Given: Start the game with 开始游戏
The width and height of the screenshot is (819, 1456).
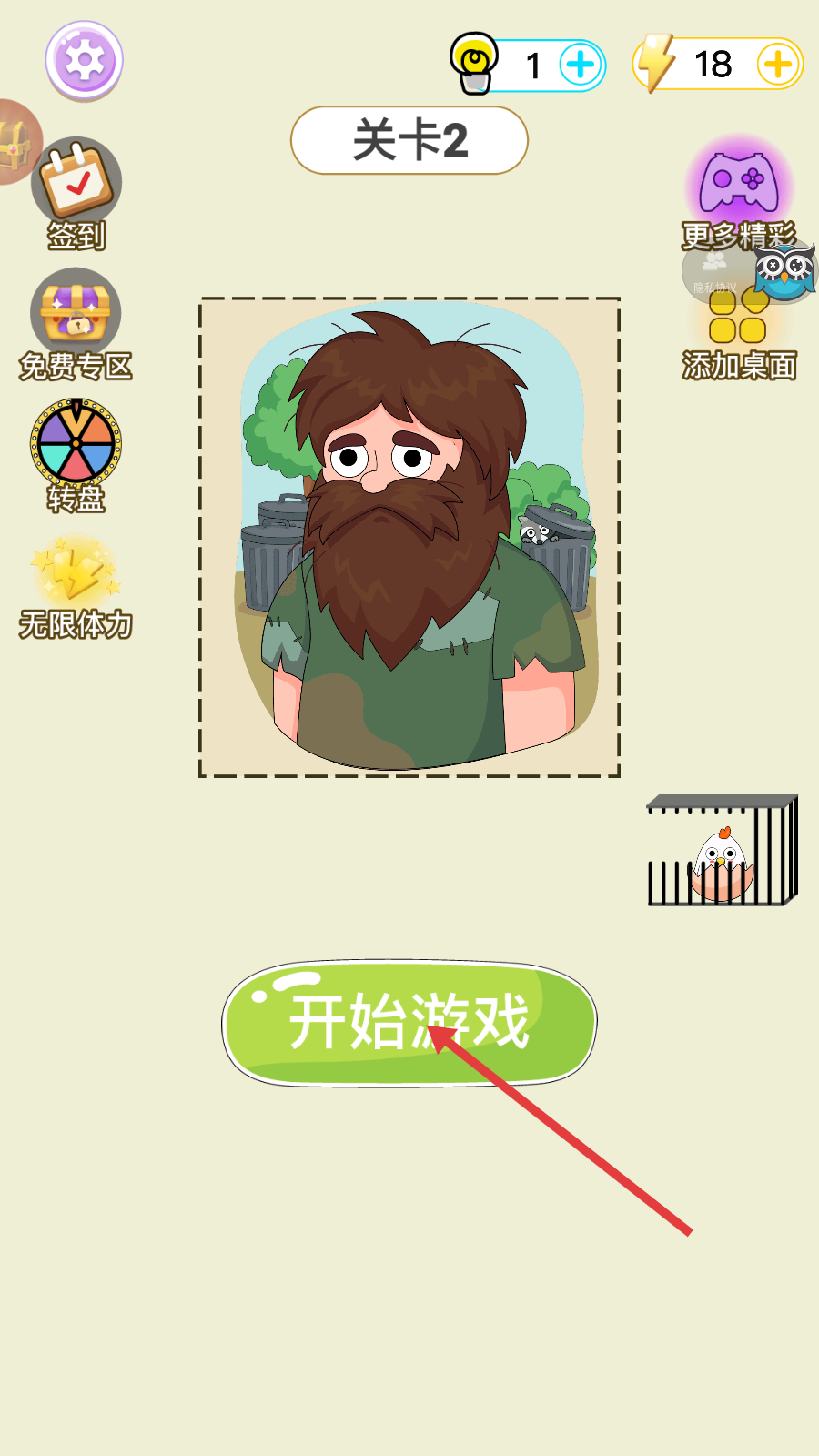Looking at the screenshot, I should [409, 1023].
